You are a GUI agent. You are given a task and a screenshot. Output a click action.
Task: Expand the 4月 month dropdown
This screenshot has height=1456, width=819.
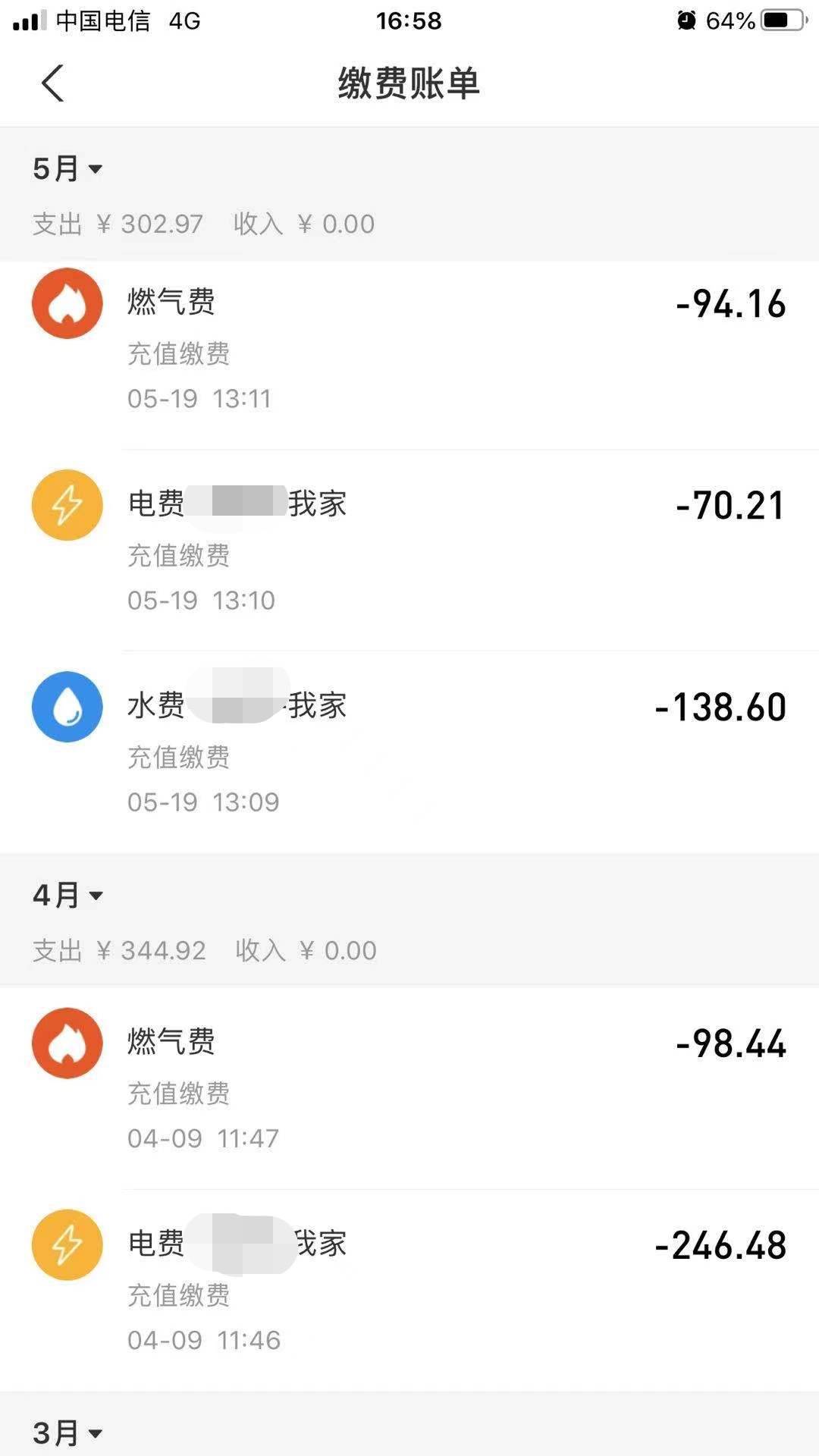[x=67, y=895]
